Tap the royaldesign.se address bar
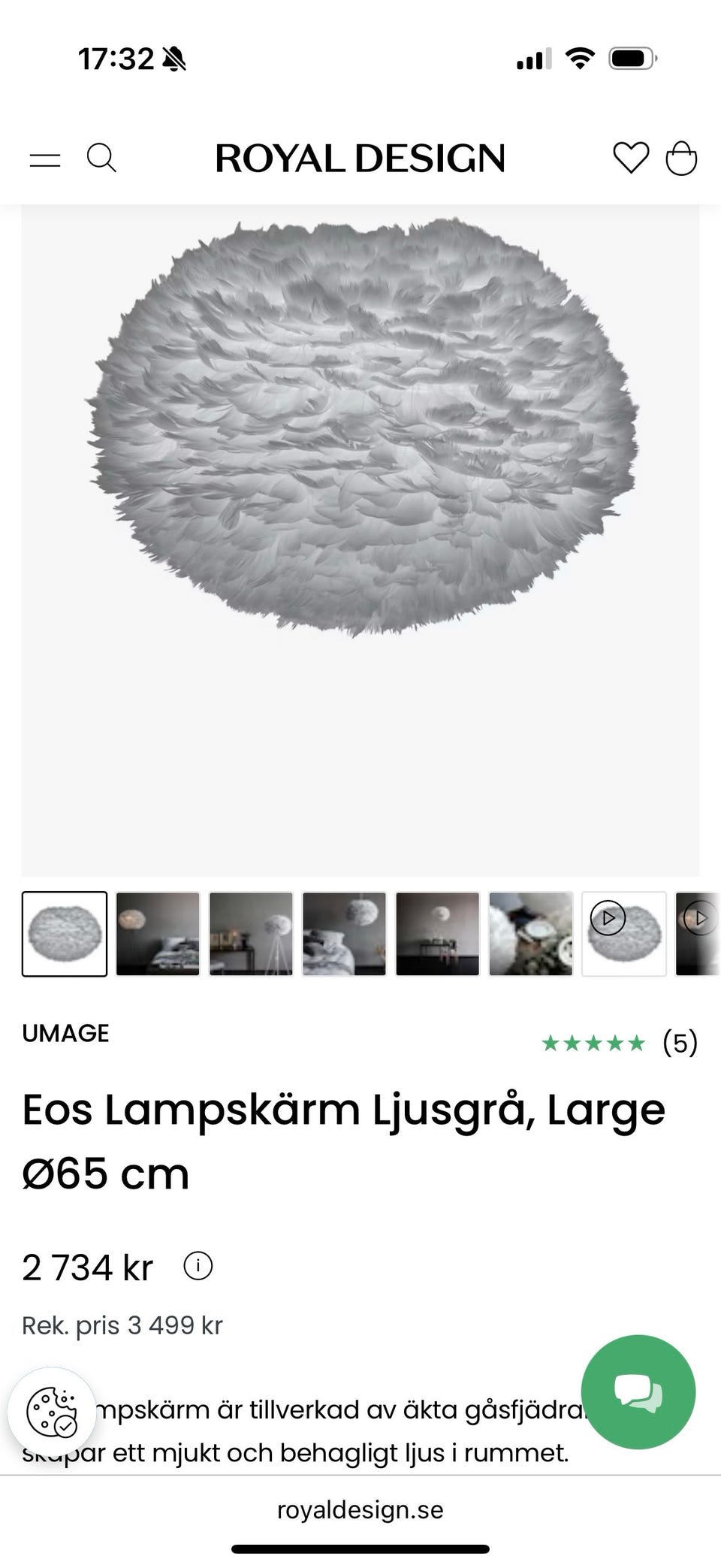The height and width of the screenshot is (1568, 721). pyautogui.click(x=360, y=1509)
